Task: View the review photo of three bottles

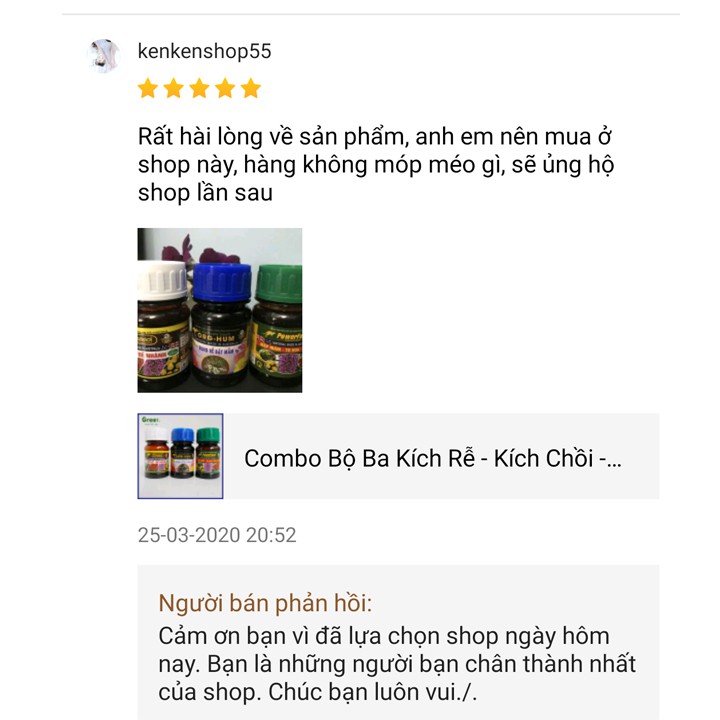Action: pyautogui.click(x=220, y=310)
